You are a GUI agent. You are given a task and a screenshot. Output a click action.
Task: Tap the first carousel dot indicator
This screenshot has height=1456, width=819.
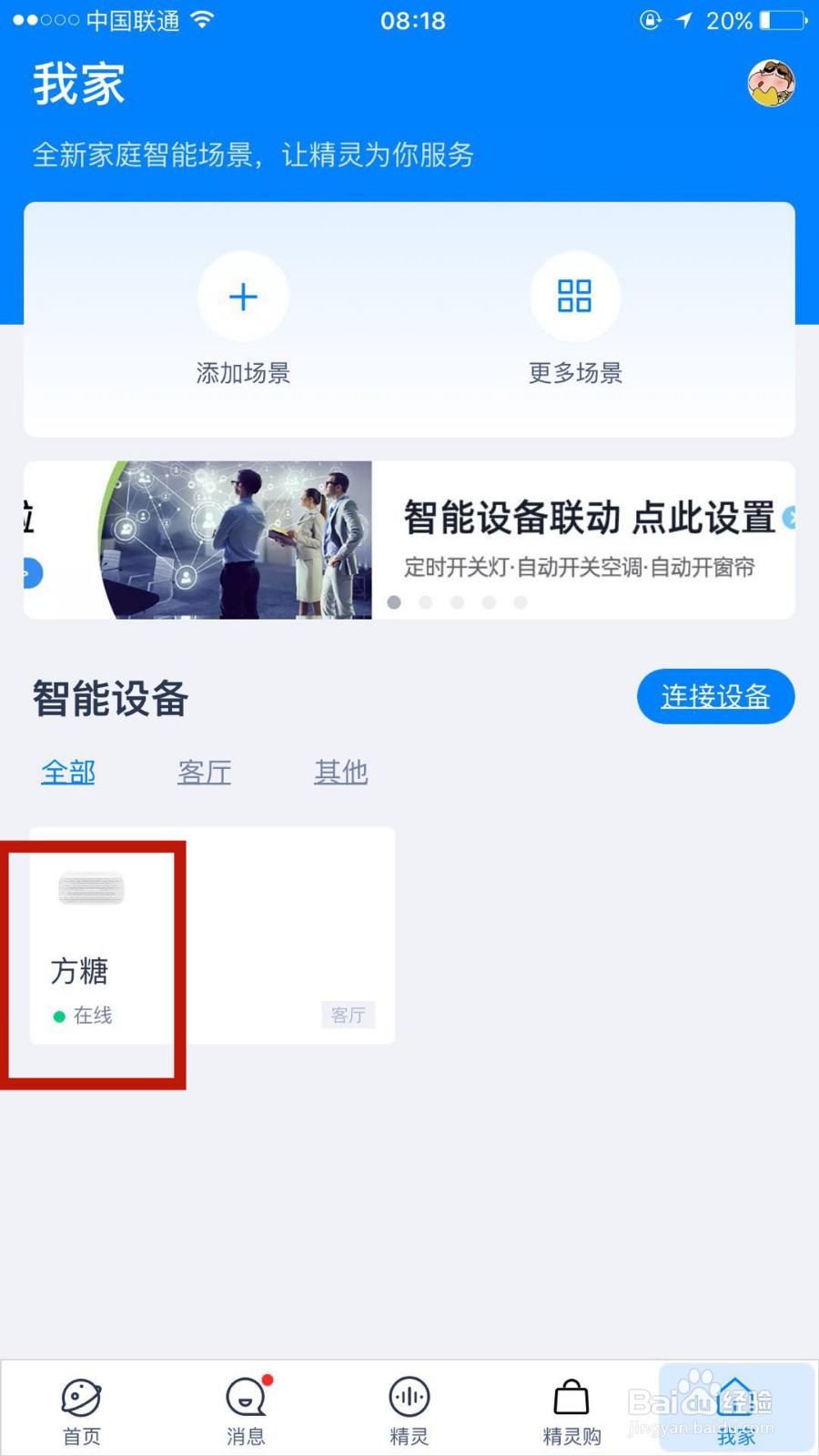coord(394,602)
